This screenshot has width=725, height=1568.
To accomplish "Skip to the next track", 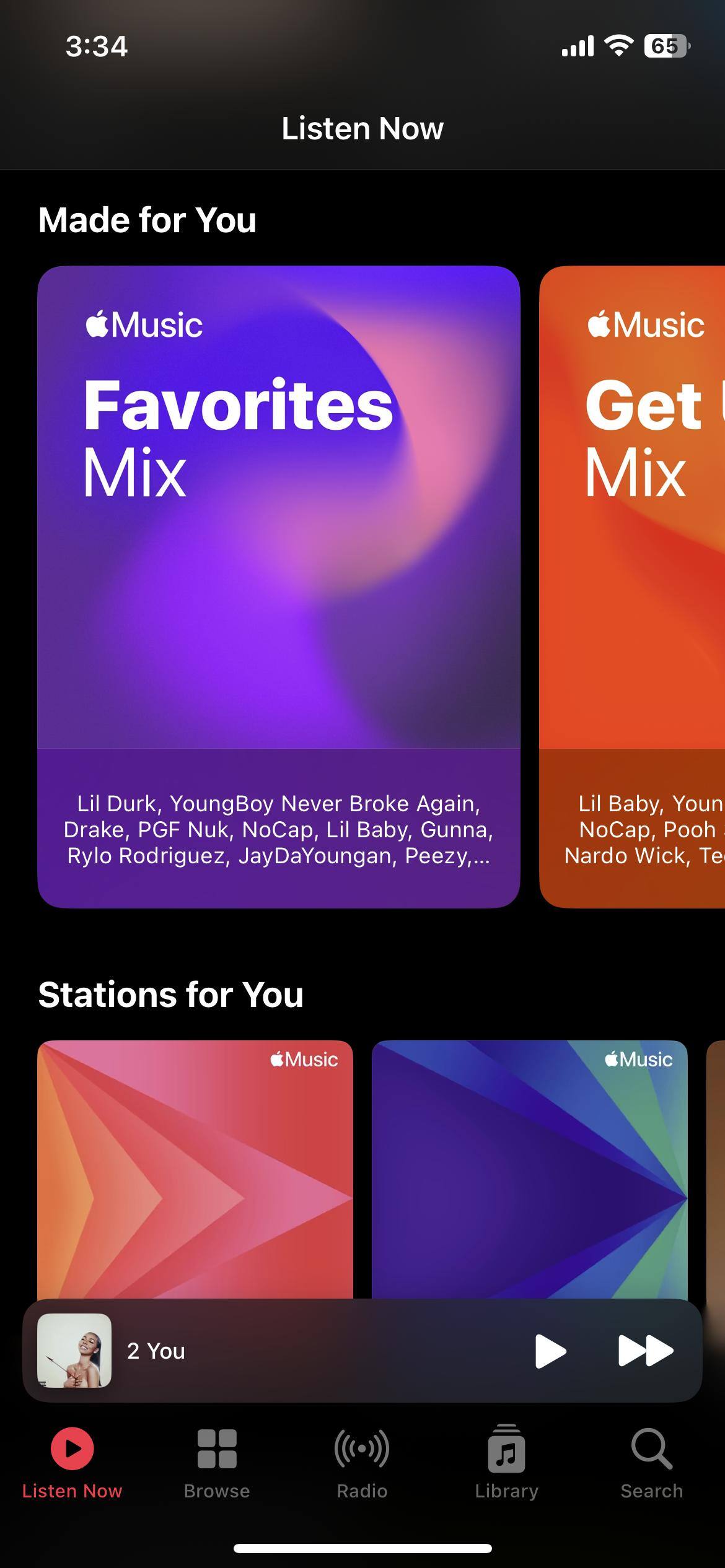I will tap(646, 1351).
